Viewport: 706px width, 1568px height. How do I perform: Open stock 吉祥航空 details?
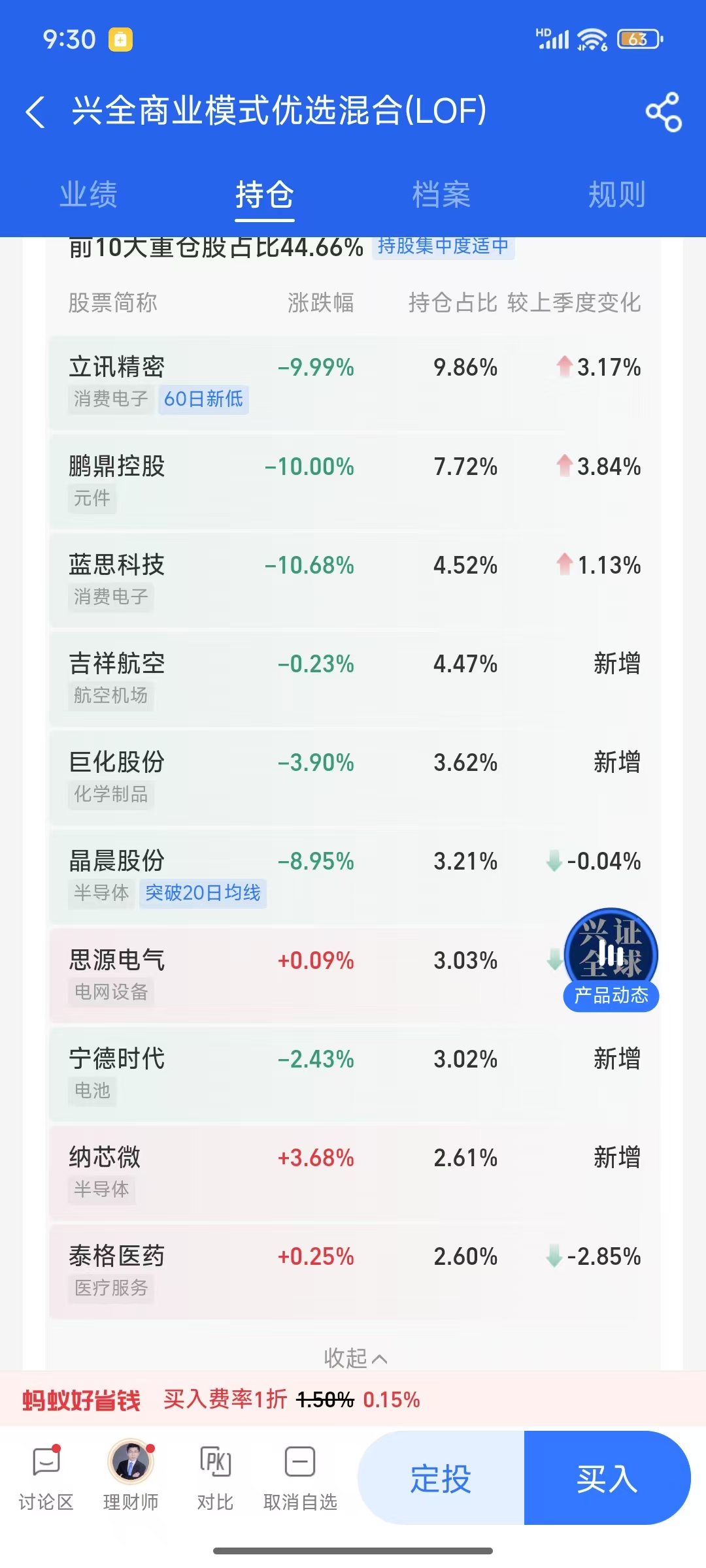tap(118, 664)
